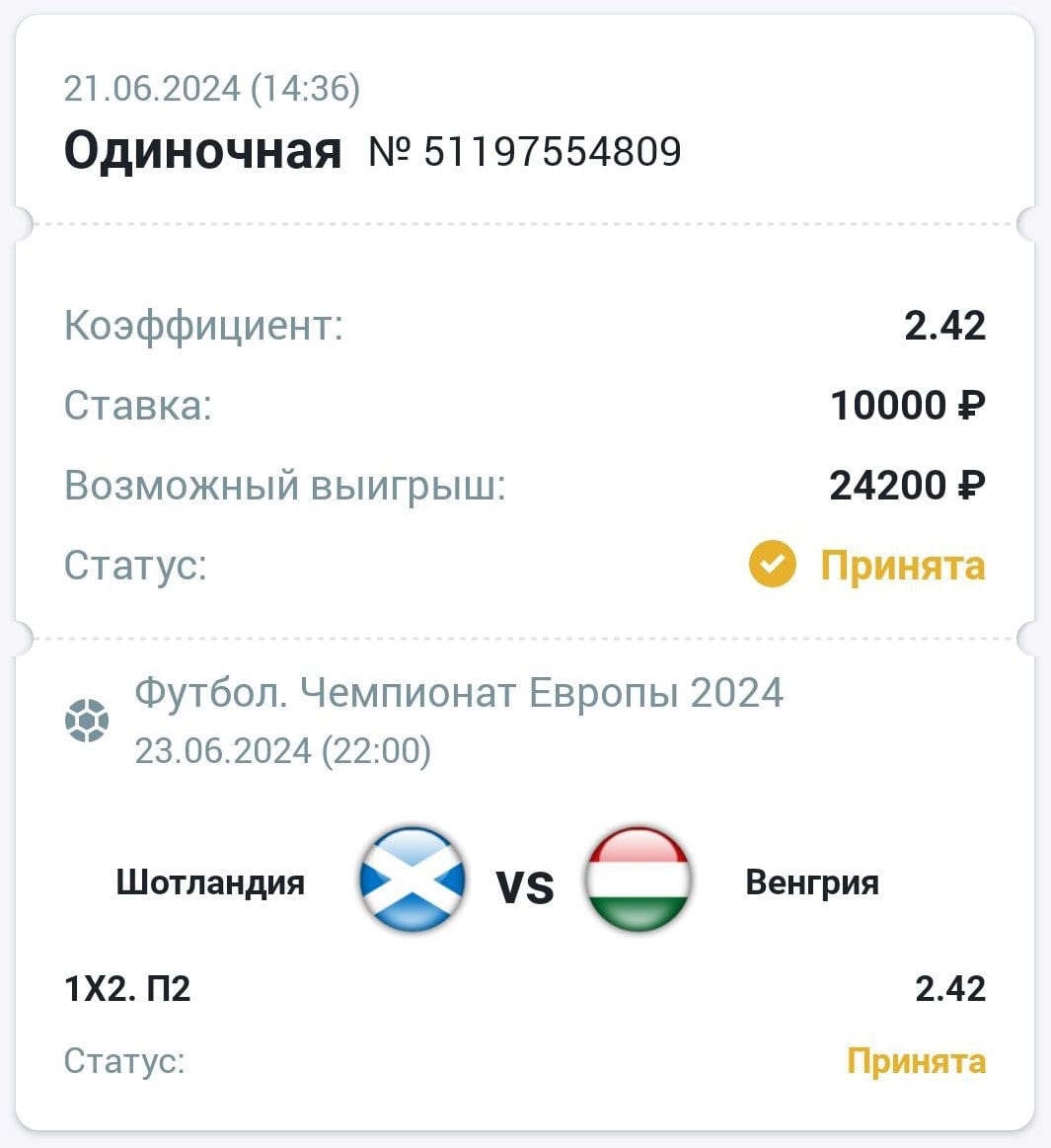1051x1148 pixels.
Task: Click the stake amount 10000 ₽
Action: click(x=910, y=405)
